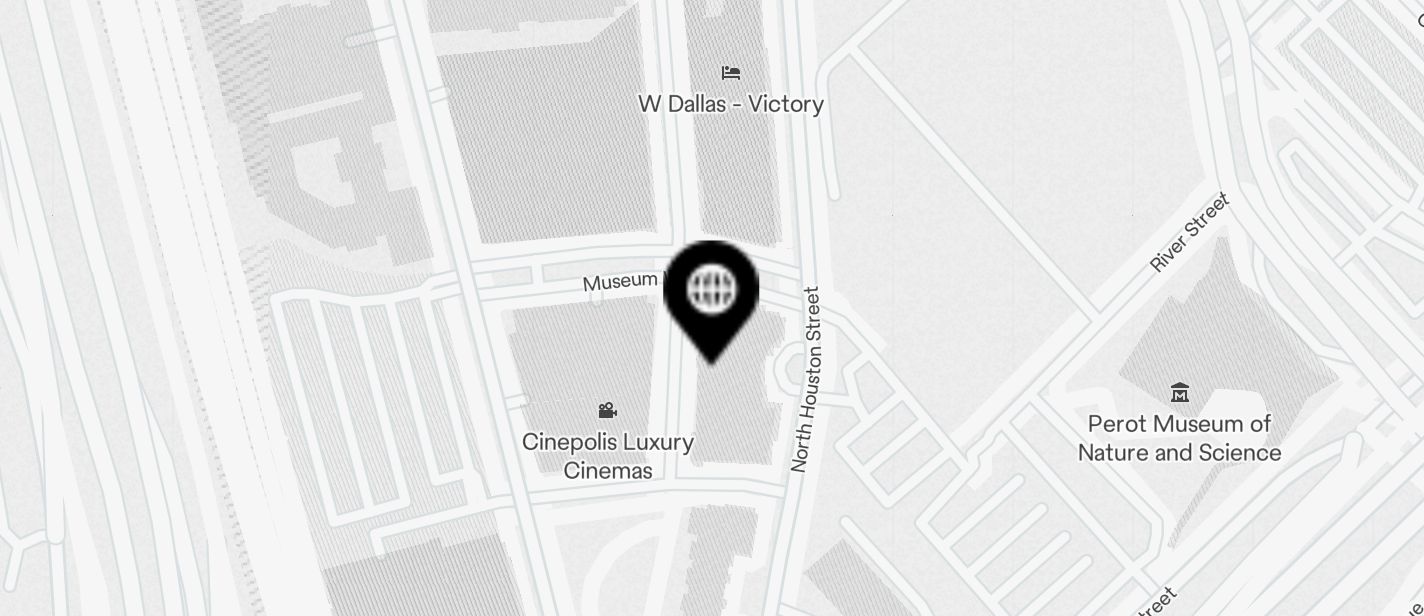Select Perot Museum of Nature and Science marker

tap(1179, 392)
